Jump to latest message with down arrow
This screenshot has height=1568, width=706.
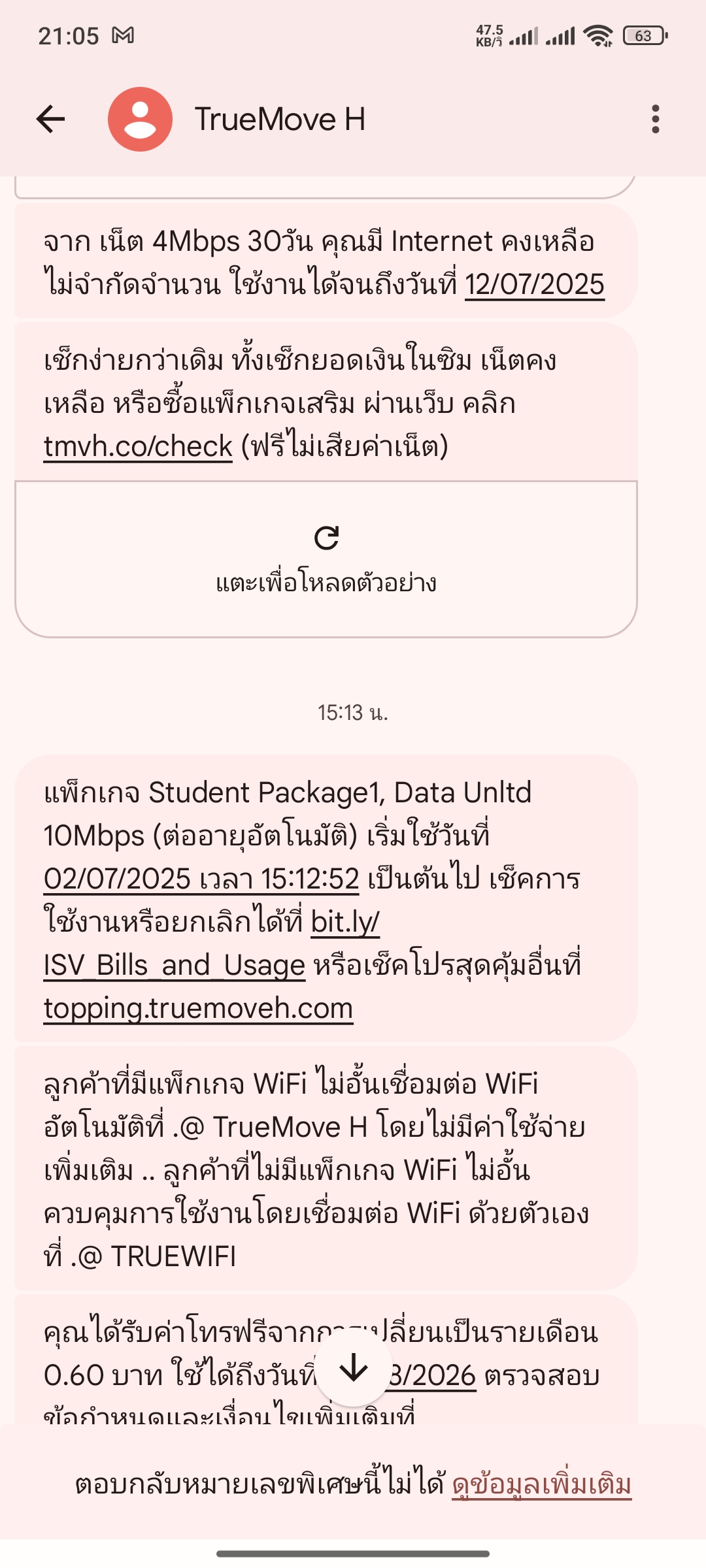(354, 1368)
